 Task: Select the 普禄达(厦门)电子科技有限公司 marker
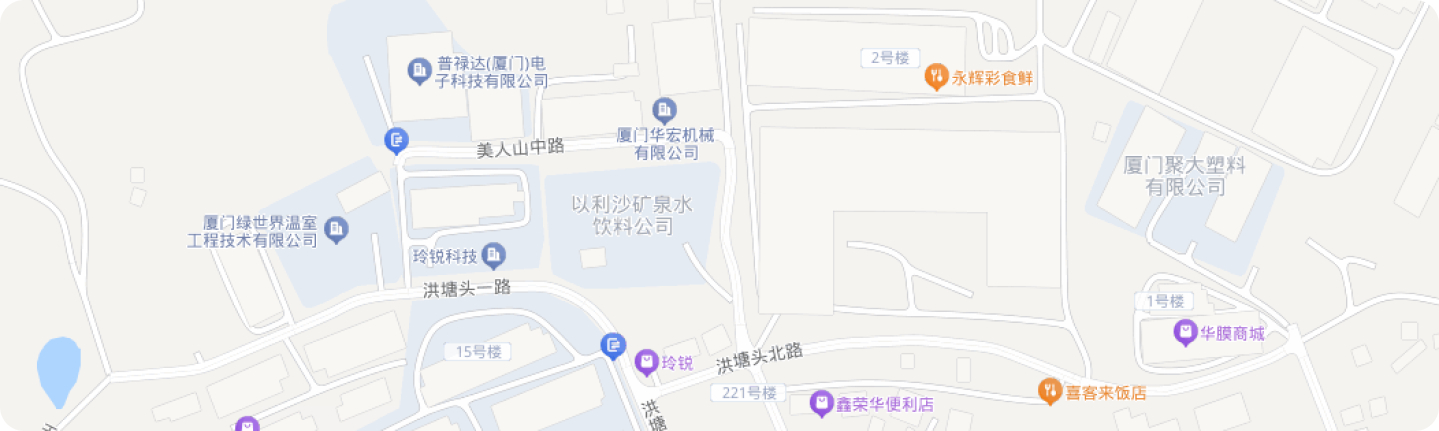[x=418, y=71]
